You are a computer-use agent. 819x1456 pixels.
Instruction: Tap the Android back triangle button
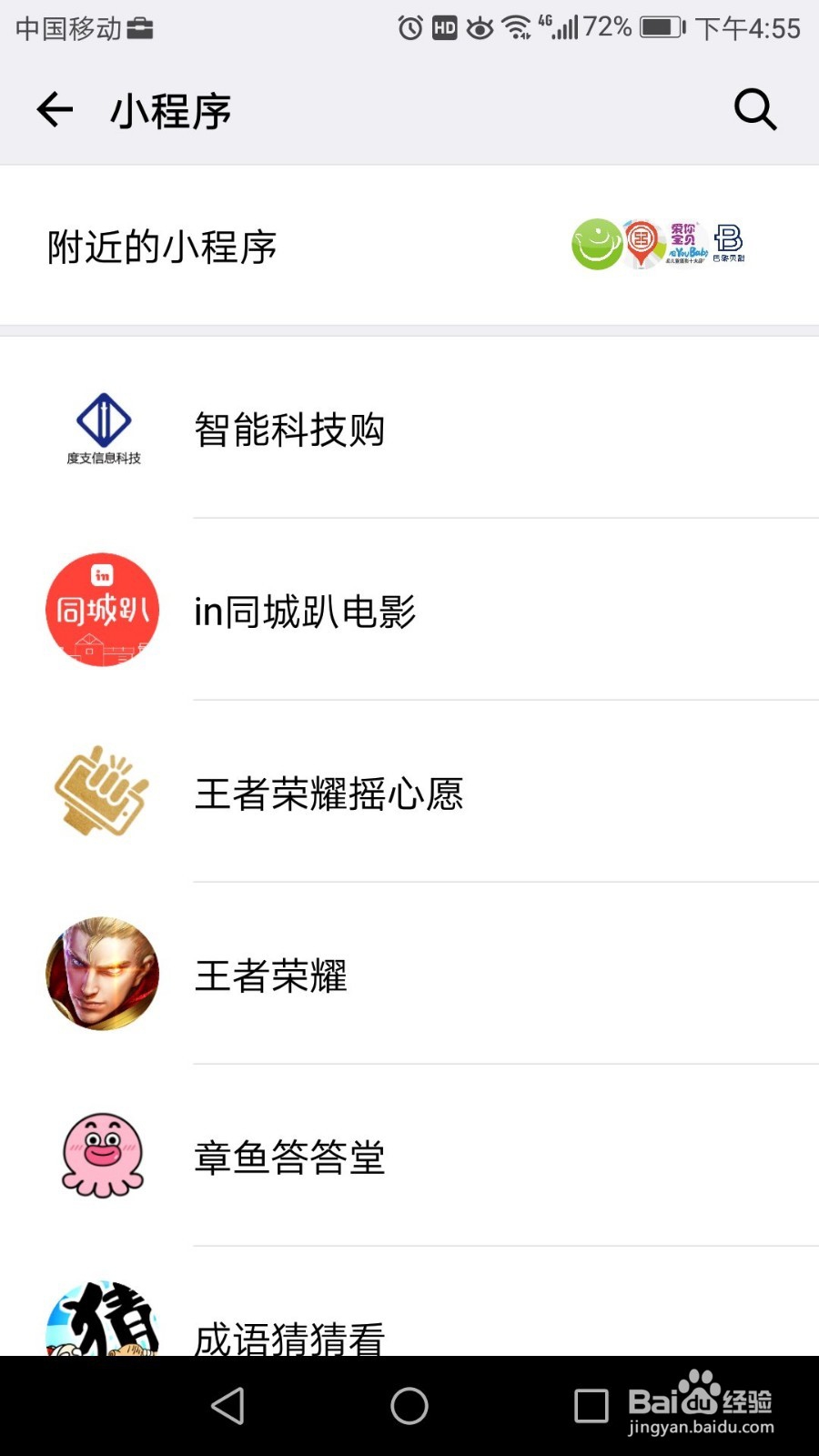pos(227,1404)
